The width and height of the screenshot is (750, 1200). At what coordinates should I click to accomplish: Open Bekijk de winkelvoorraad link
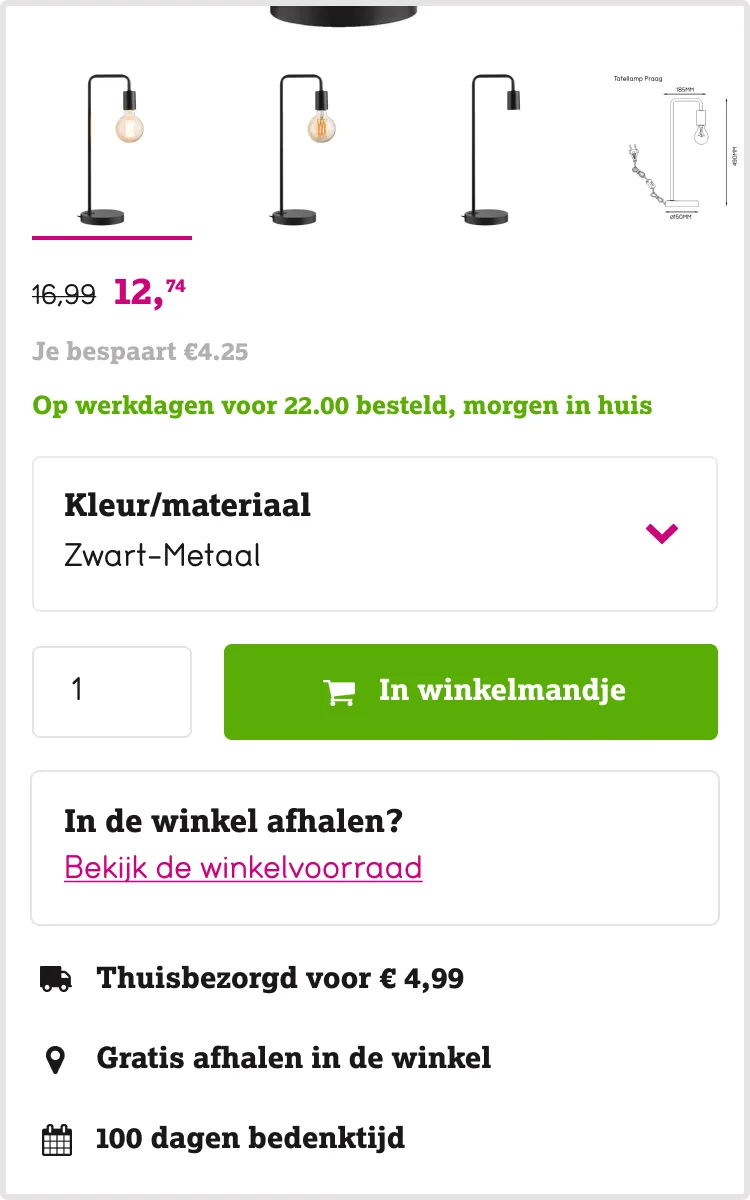(243, 867)
